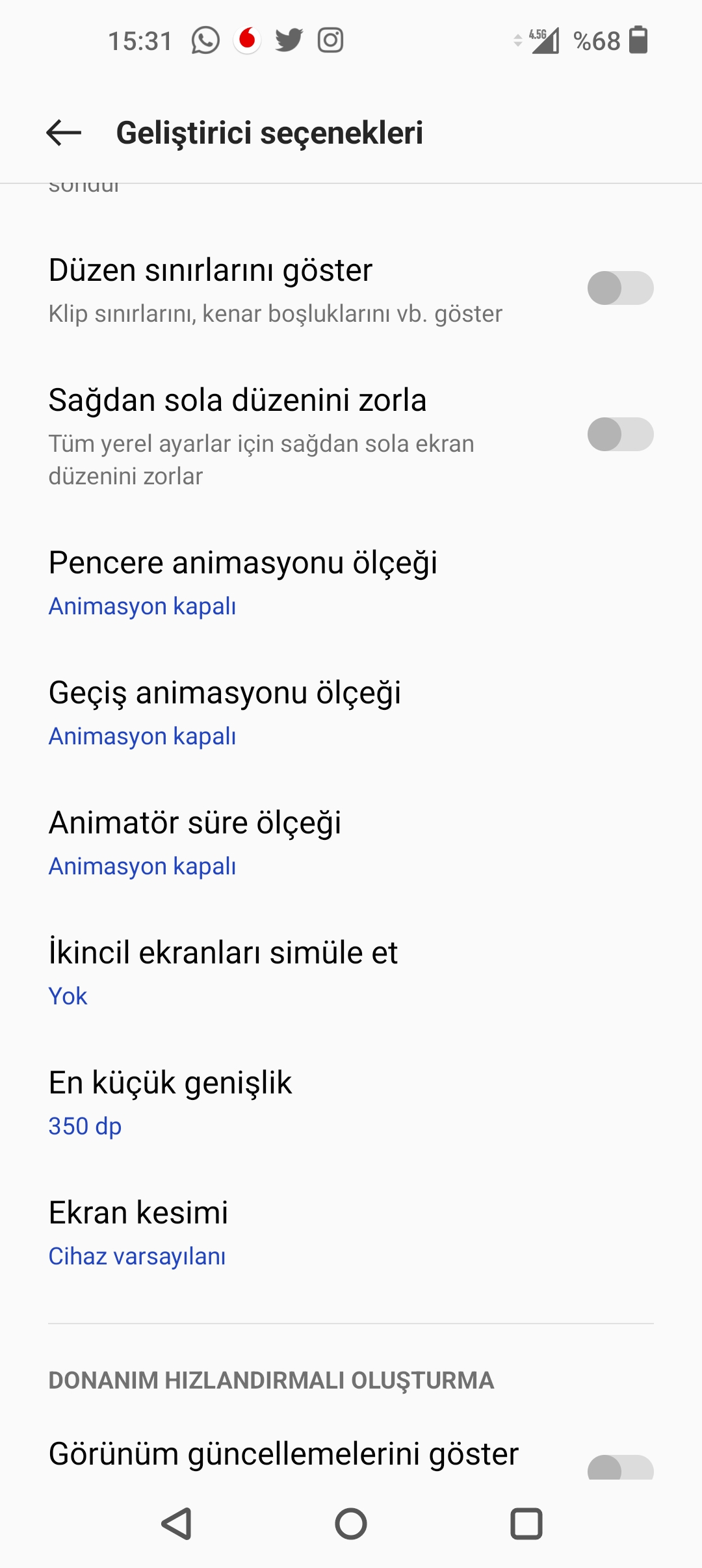Go back from Geliştirici seçenekleri
The height and width of the screenshot is (1568, 702).
point(64,133)
